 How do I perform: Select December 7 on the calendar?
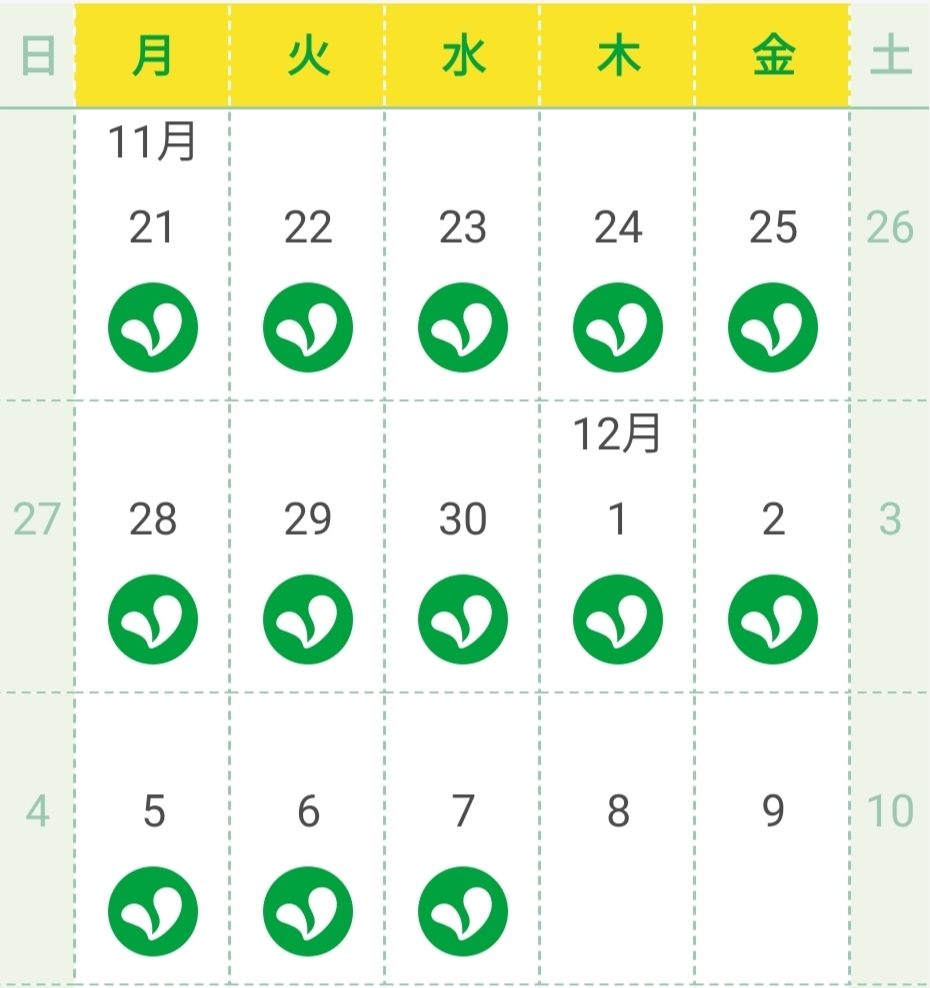tap(462, 838)
